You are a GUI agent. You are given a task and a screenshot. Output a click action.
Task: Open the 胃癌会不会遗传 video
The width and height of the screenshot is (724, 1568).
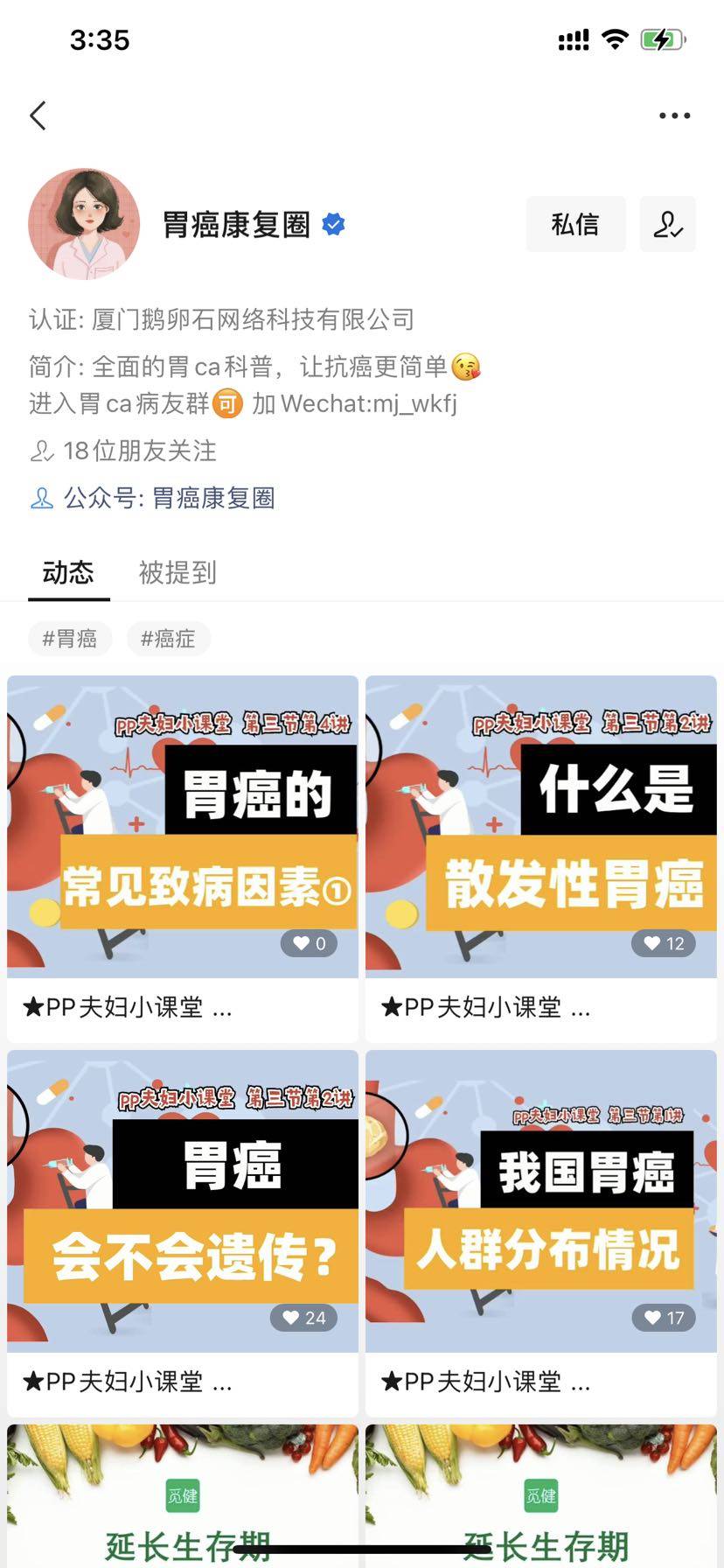click(183, 1200)
